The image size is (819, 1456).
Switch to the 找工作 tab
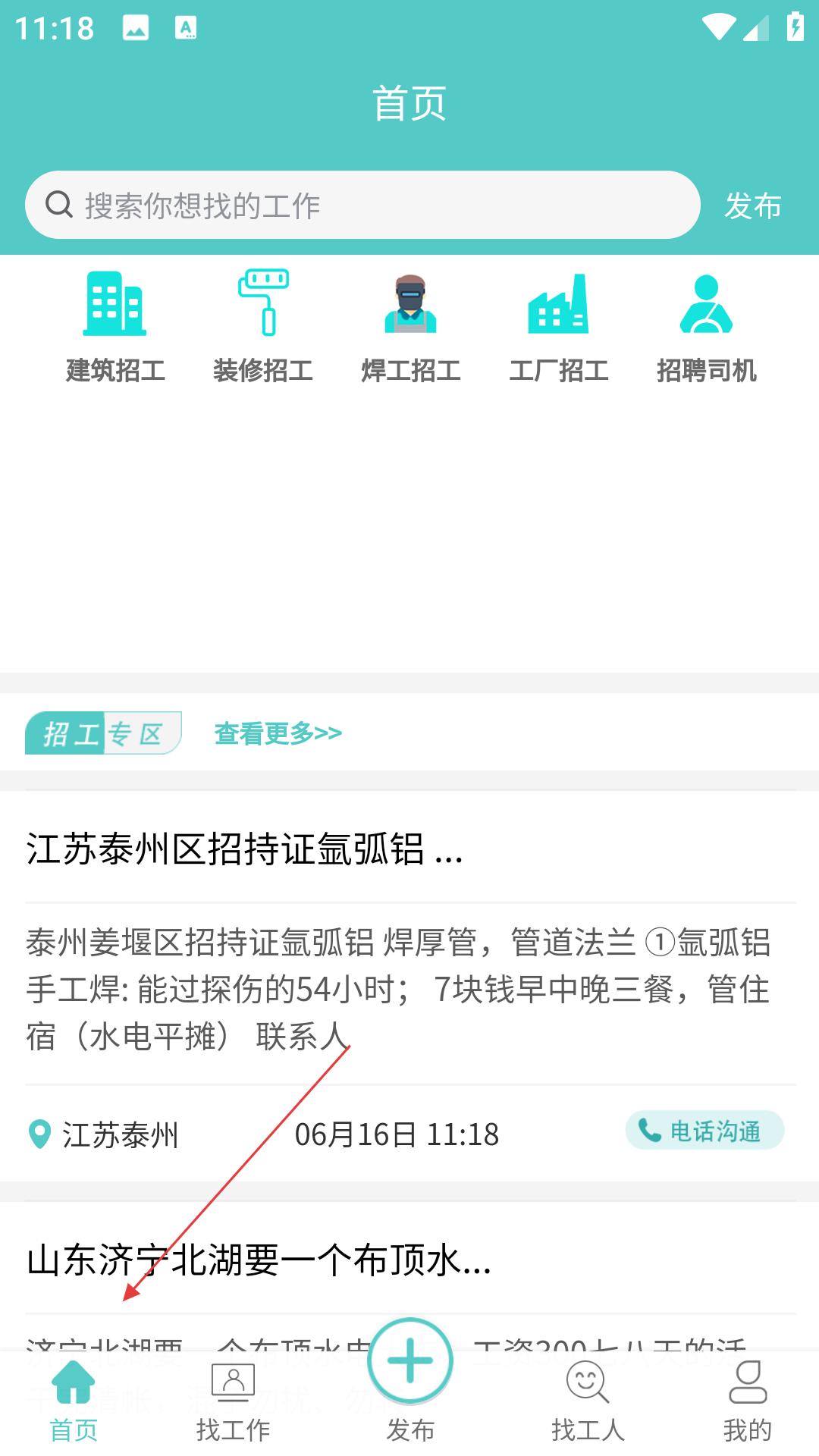tap(233, 1401)
